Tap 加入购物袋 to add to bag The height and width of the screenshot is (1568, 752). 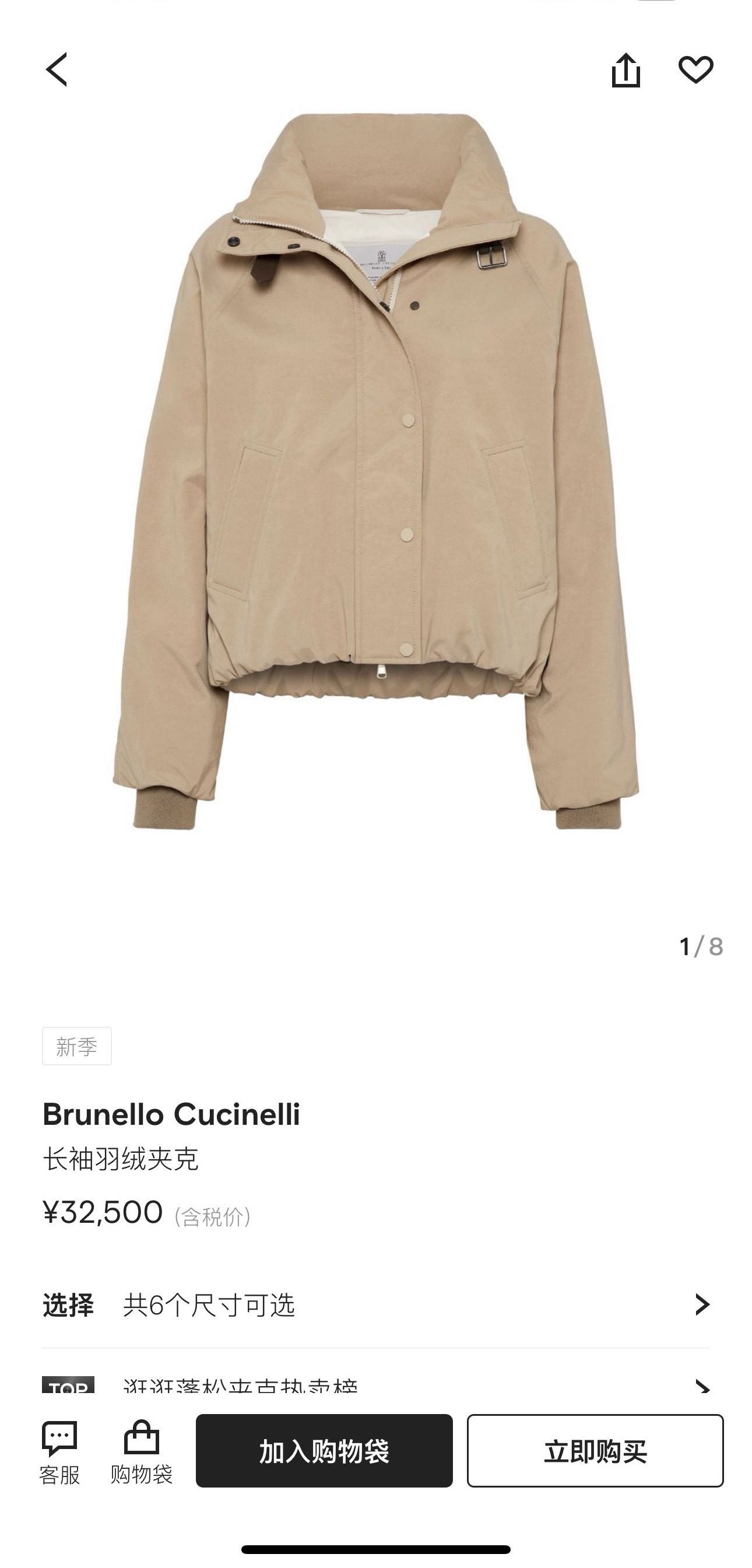coord(324,1451)
